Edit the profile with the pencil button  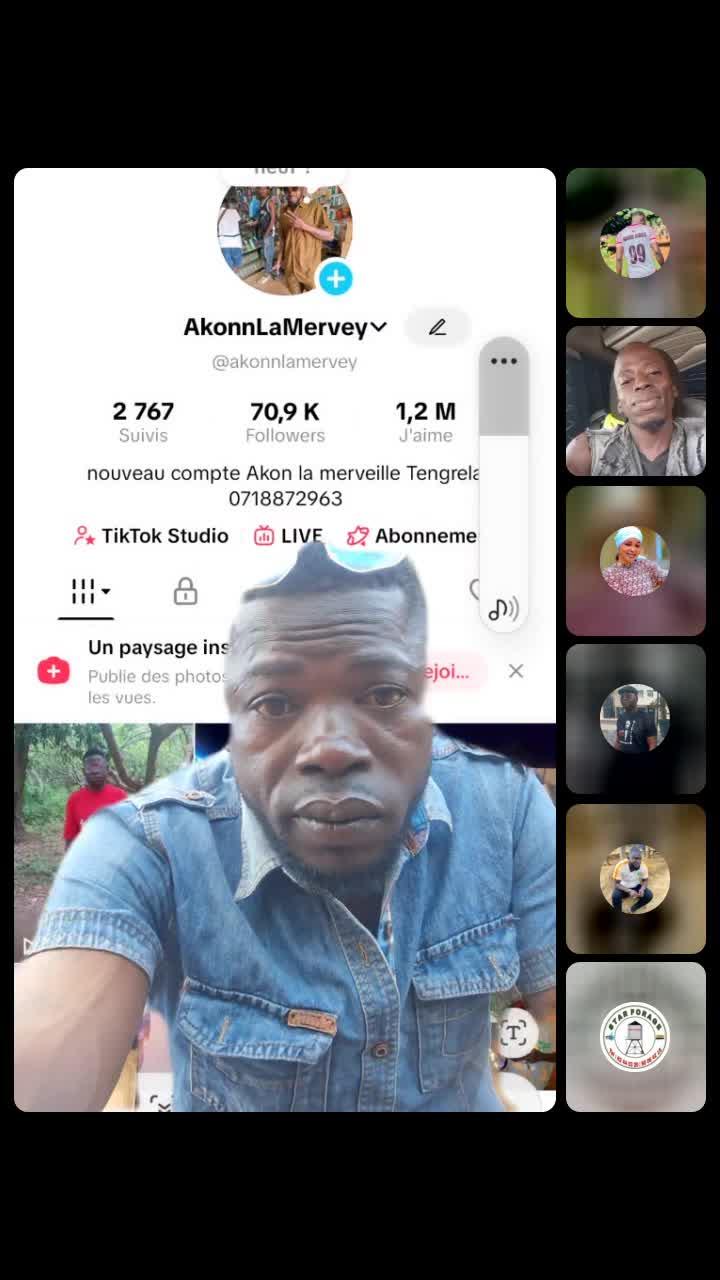pyautogui.click(x=437, y=327)
